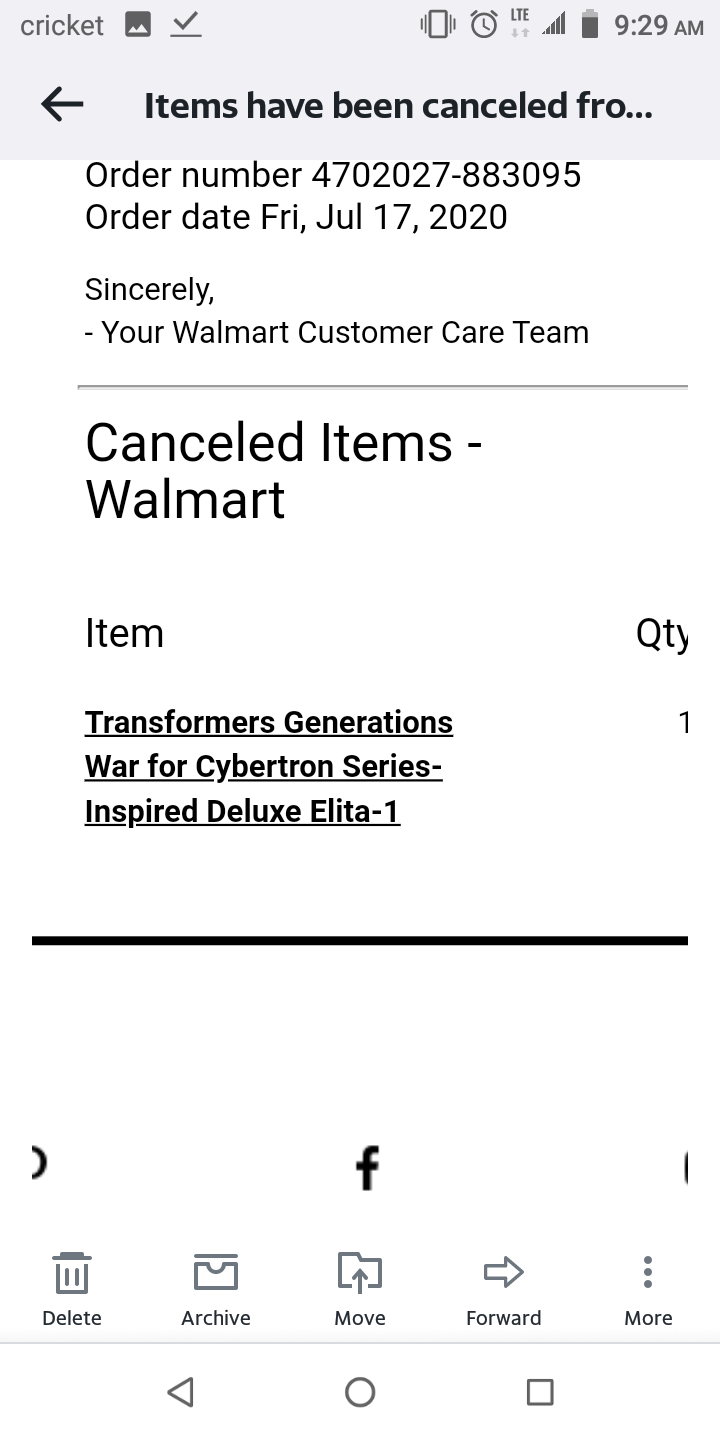Open recent apps from navigation bar
Screen dimensions: 720x1440
[x=540, y=1392]
